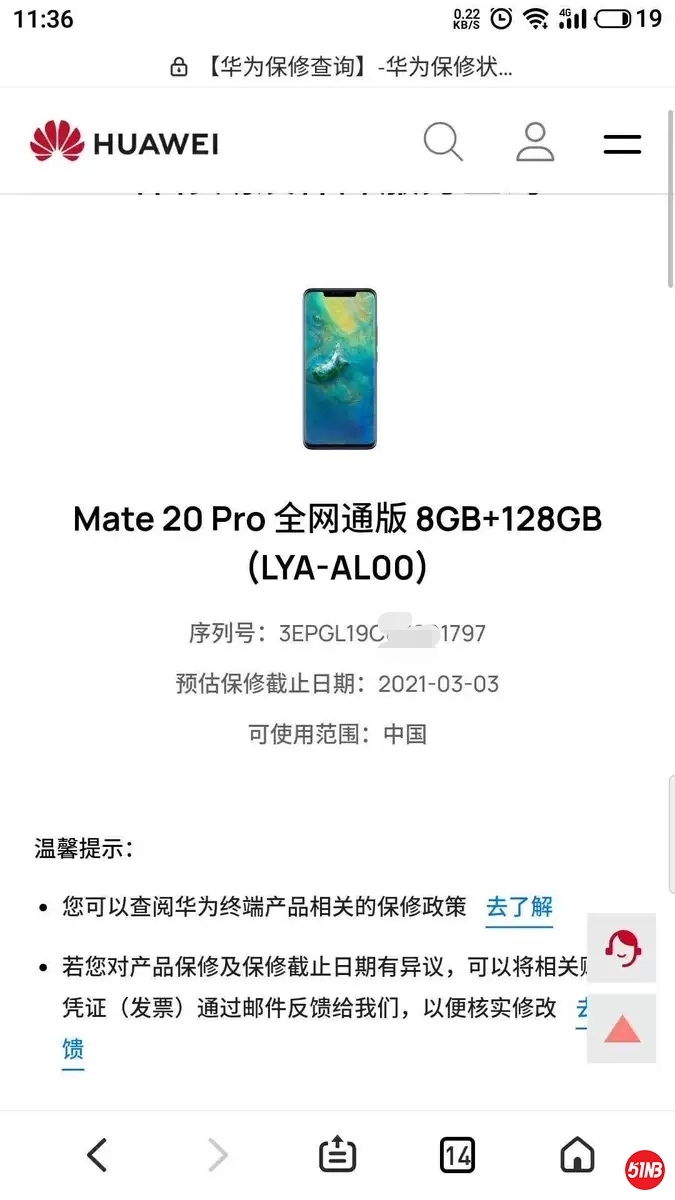Viewport: 675px width, 1200px height.
Task: Go to the browser home page
Action: 577,1155
